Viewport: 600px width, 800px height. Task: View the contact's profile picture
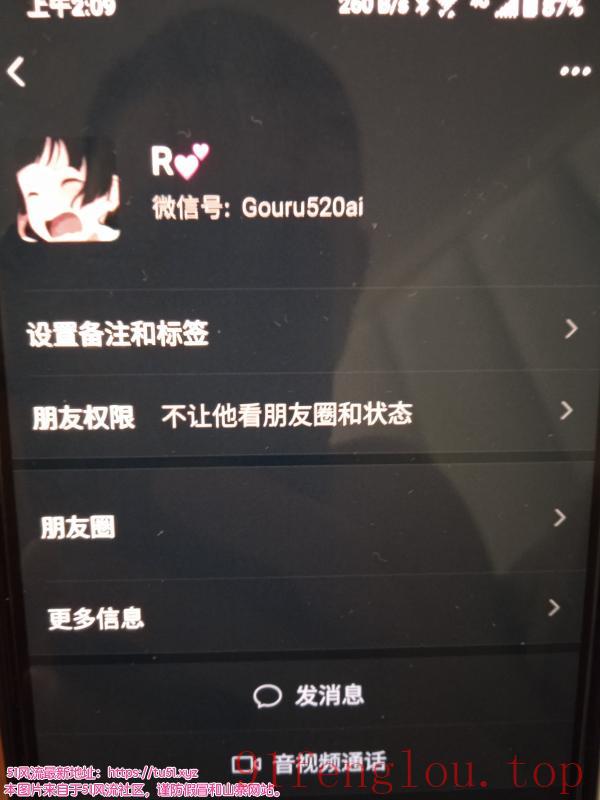(66, 190)
